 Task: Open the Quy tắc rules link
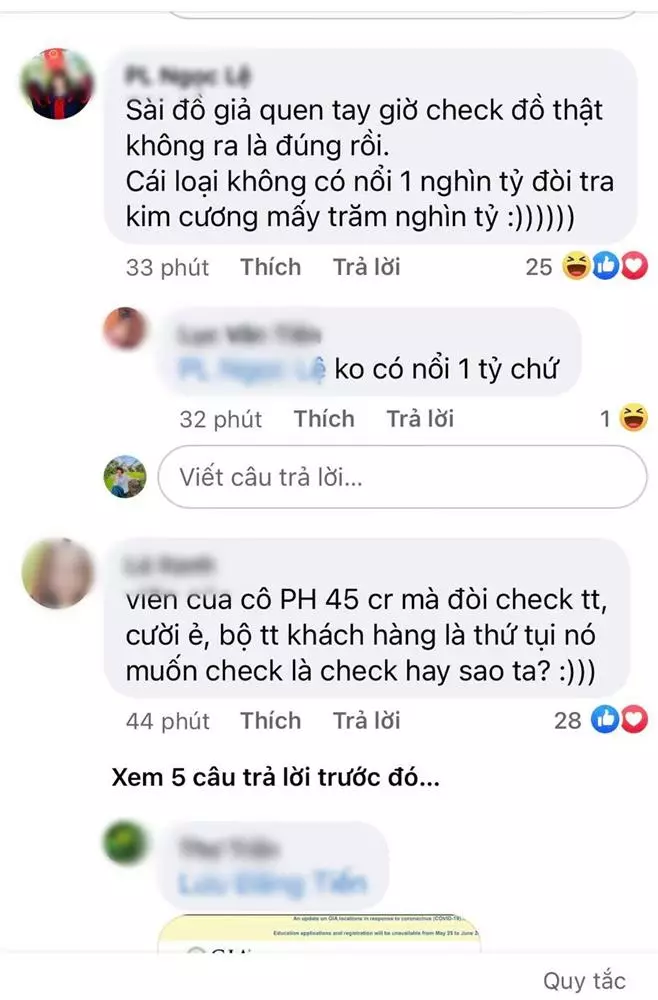[585, 979]
